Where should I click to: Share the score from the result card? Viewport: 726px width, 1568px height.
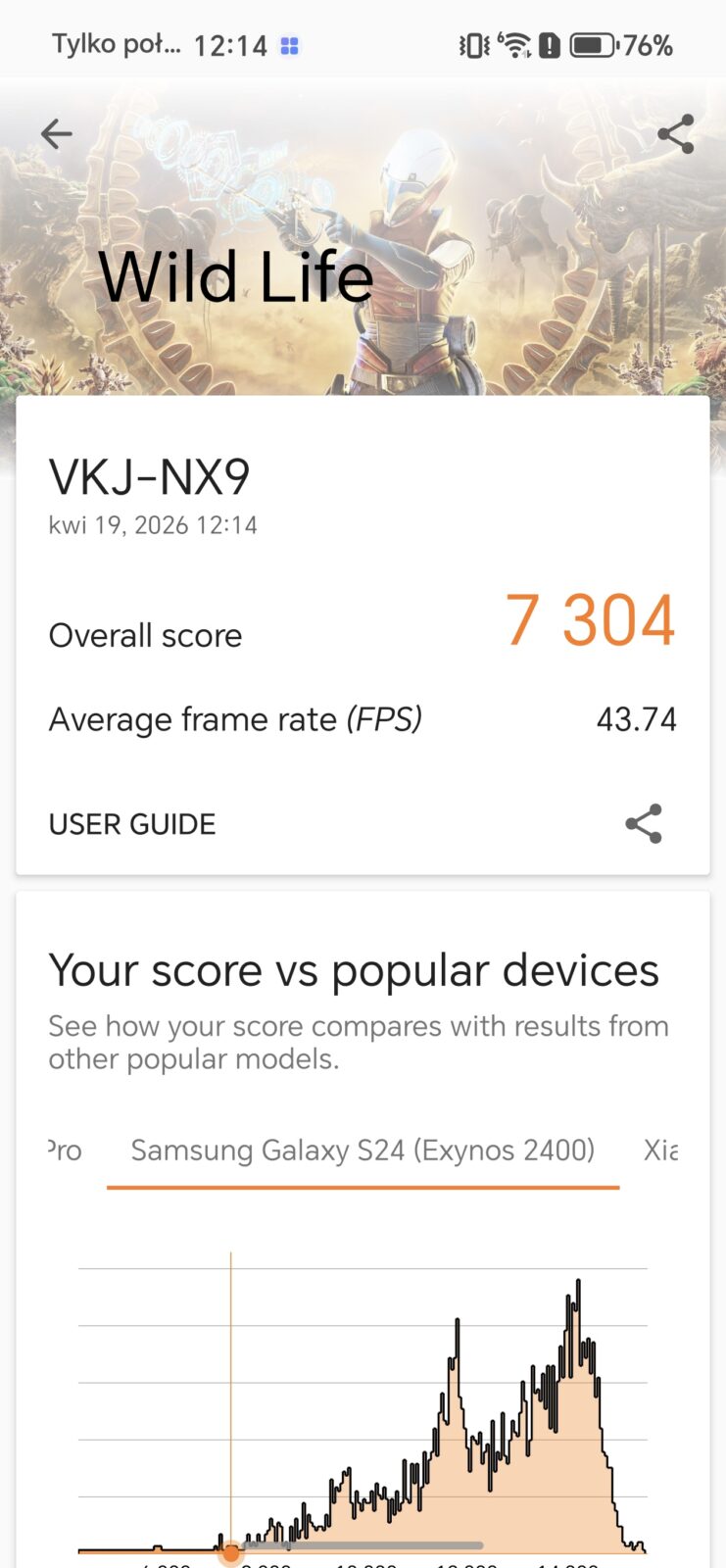point(644,823)
